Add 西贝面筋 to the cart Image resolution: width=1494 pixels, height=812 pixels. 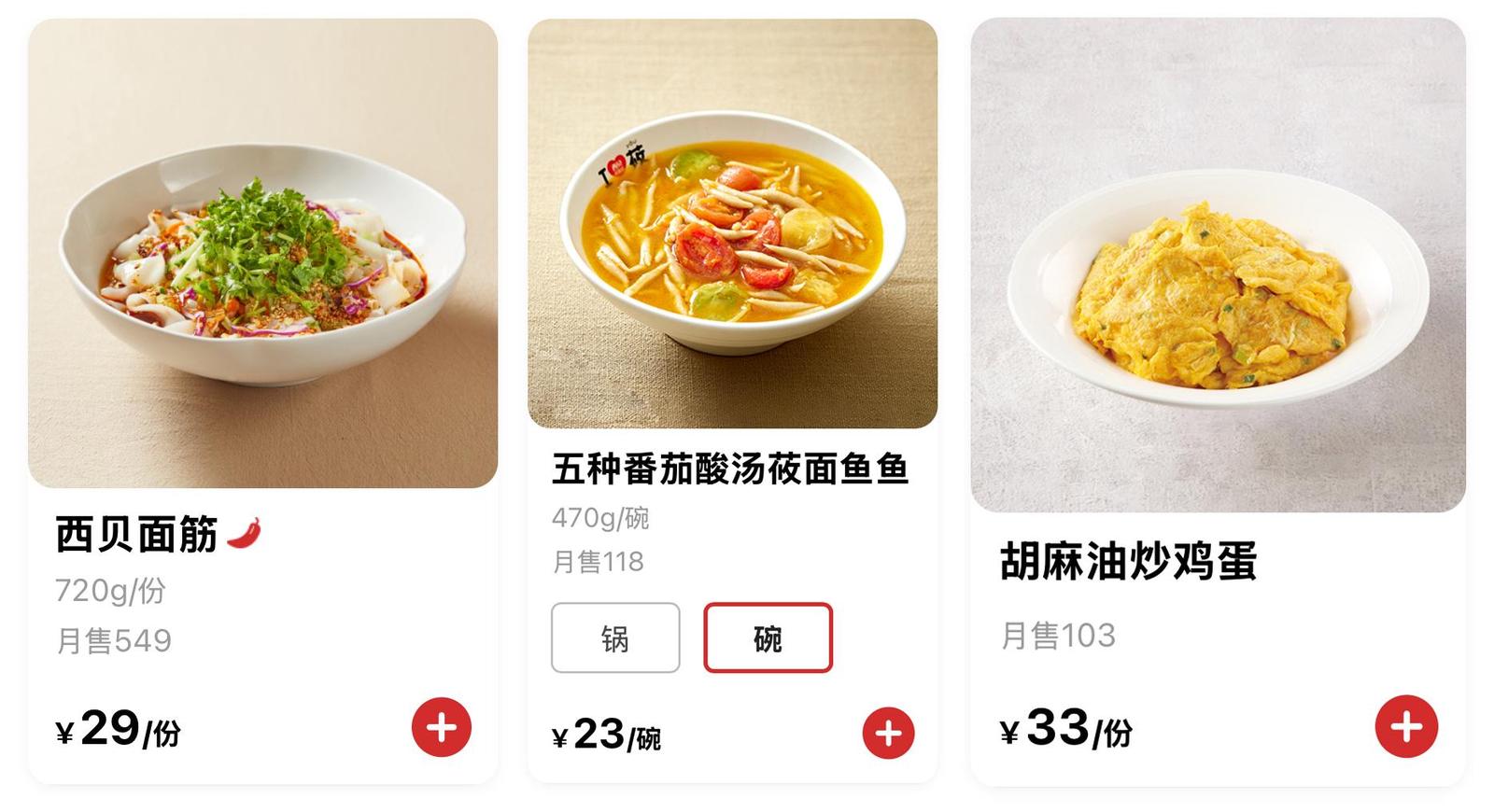click(441, 727)
